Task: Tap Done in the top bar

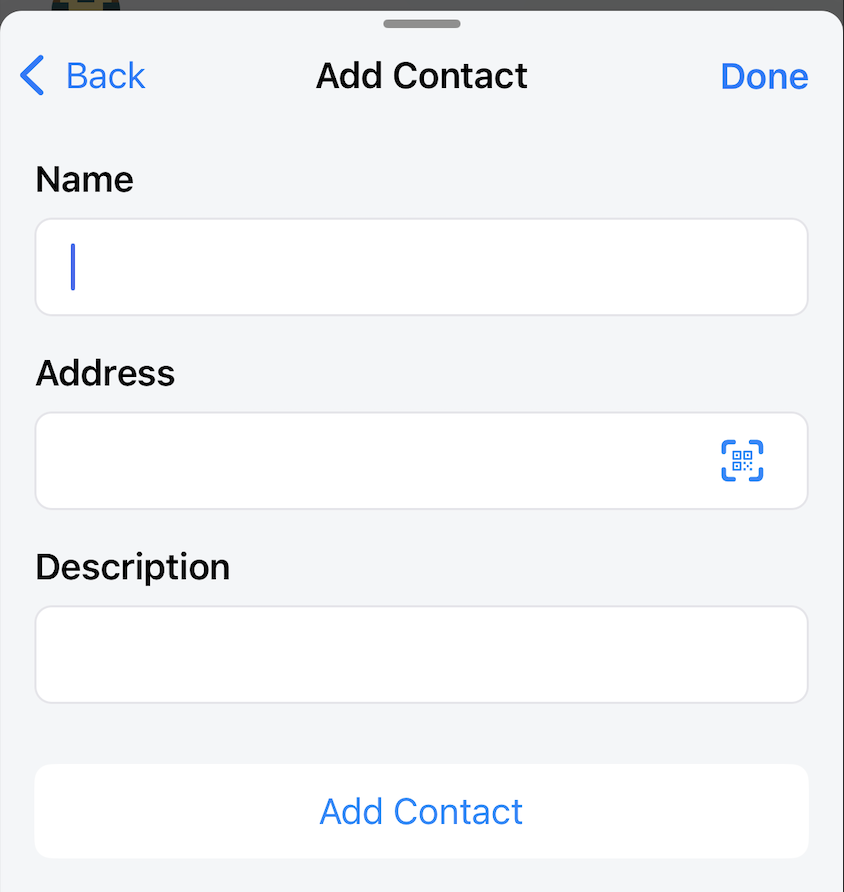Action: (x=764, y=76)
